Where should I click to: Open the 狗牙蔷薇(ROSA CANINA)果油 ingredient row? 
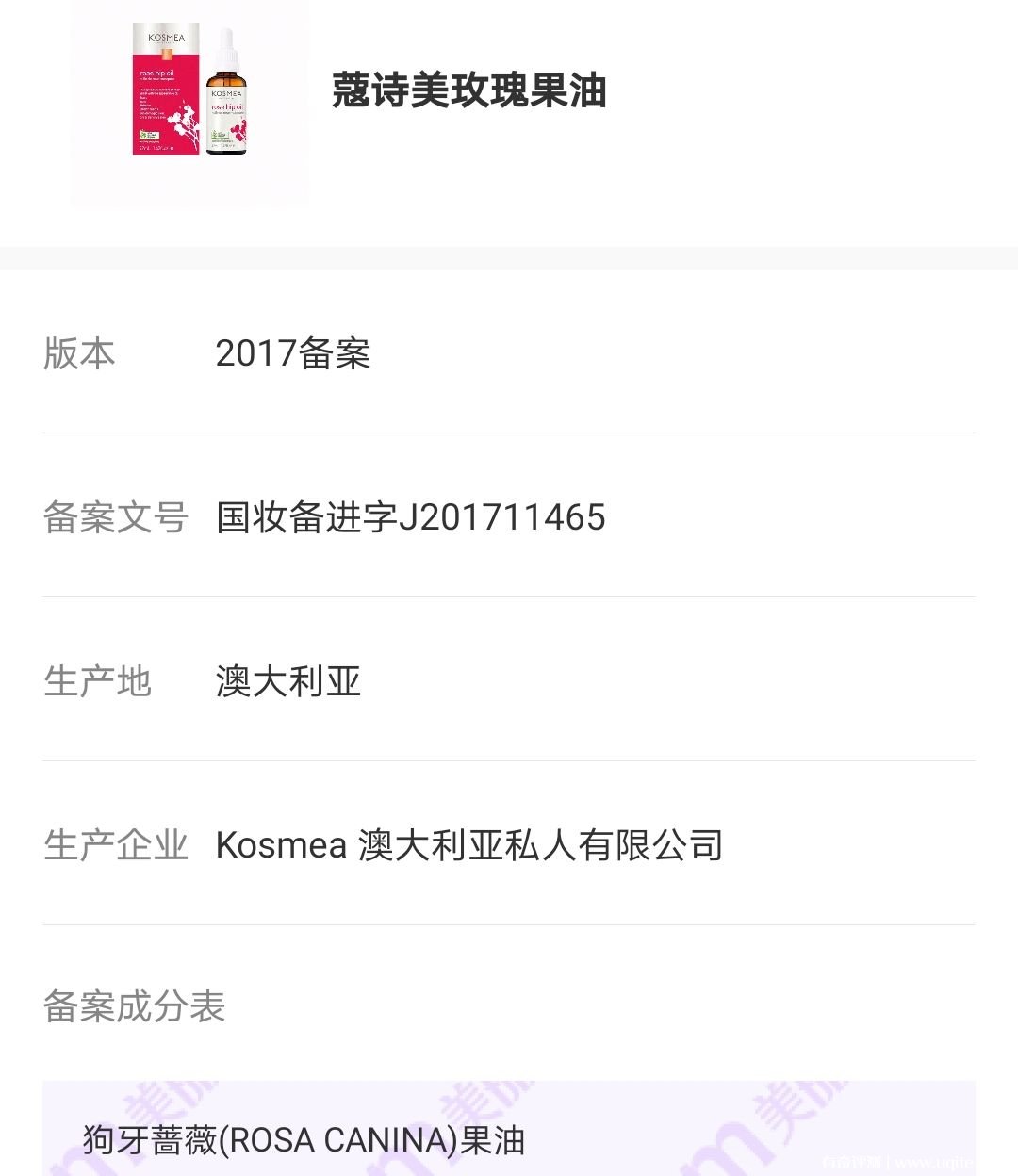304,1139
